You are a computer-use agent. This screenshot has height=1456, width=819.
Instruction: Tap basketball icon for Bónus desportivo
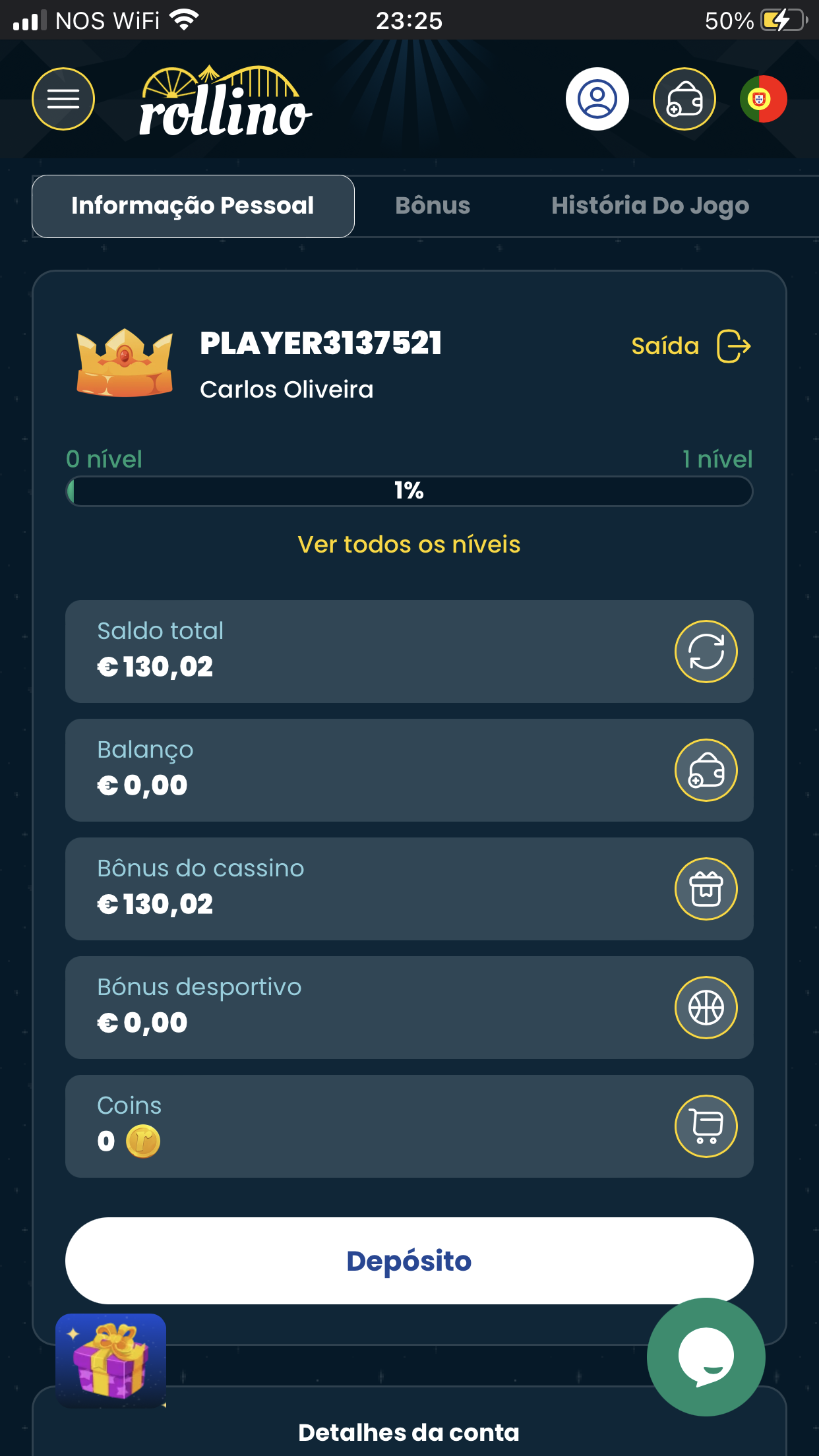point(706,1008)
